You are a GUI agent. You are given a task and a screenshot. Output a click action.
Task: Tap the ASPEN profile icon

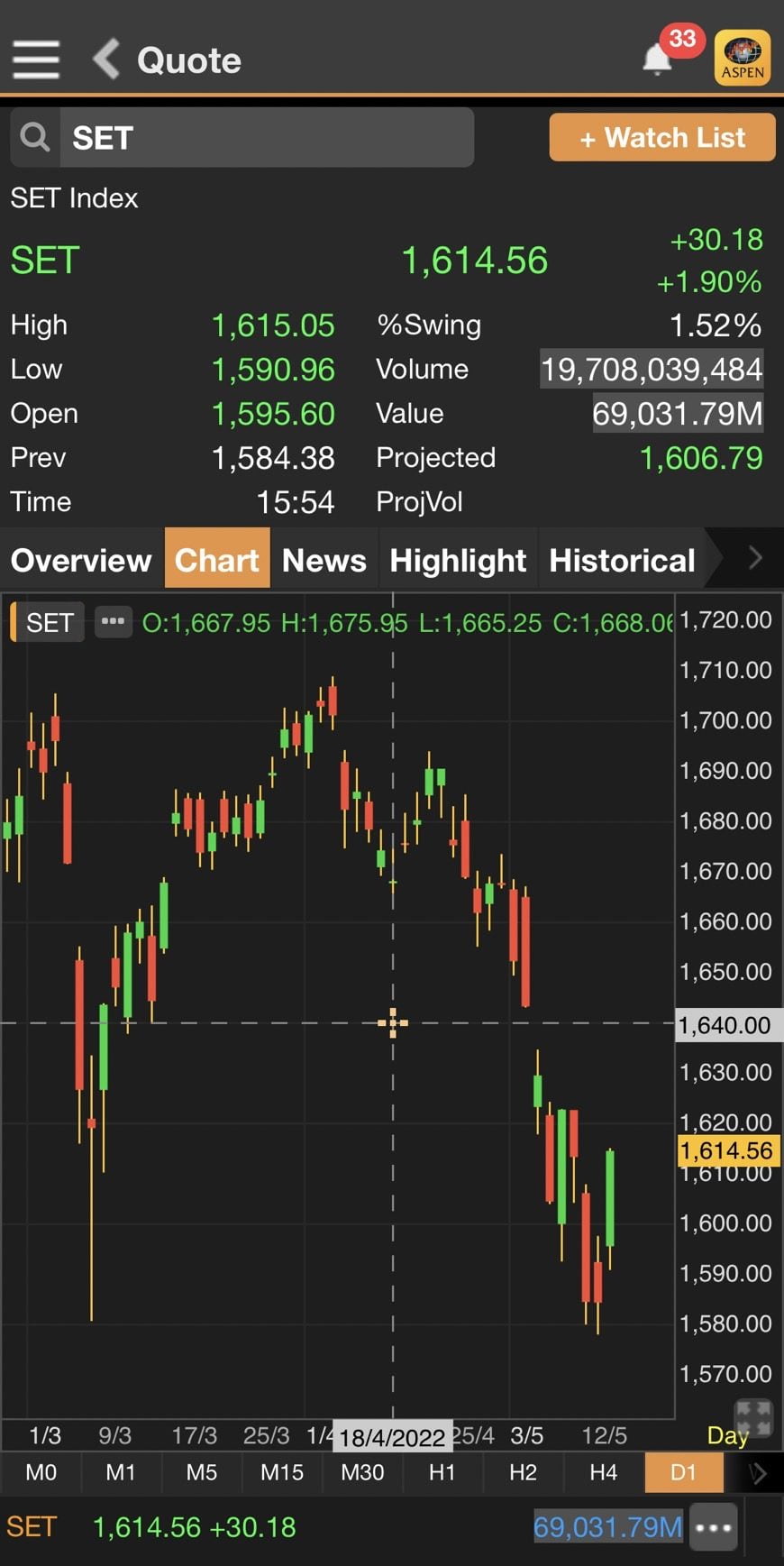(742, 59)
